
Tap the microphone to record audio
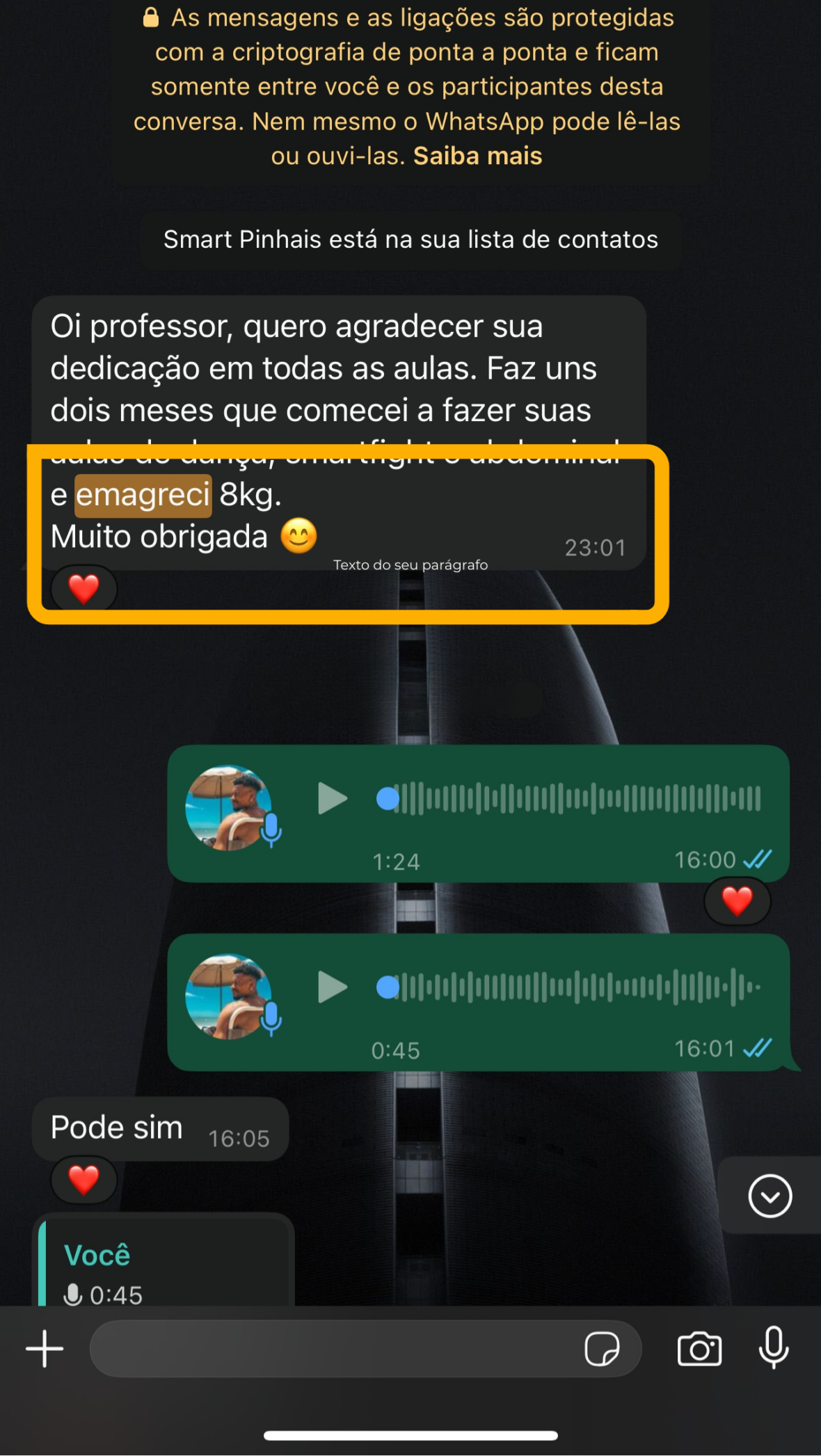pyautogui.click(x=773, y=1347)
